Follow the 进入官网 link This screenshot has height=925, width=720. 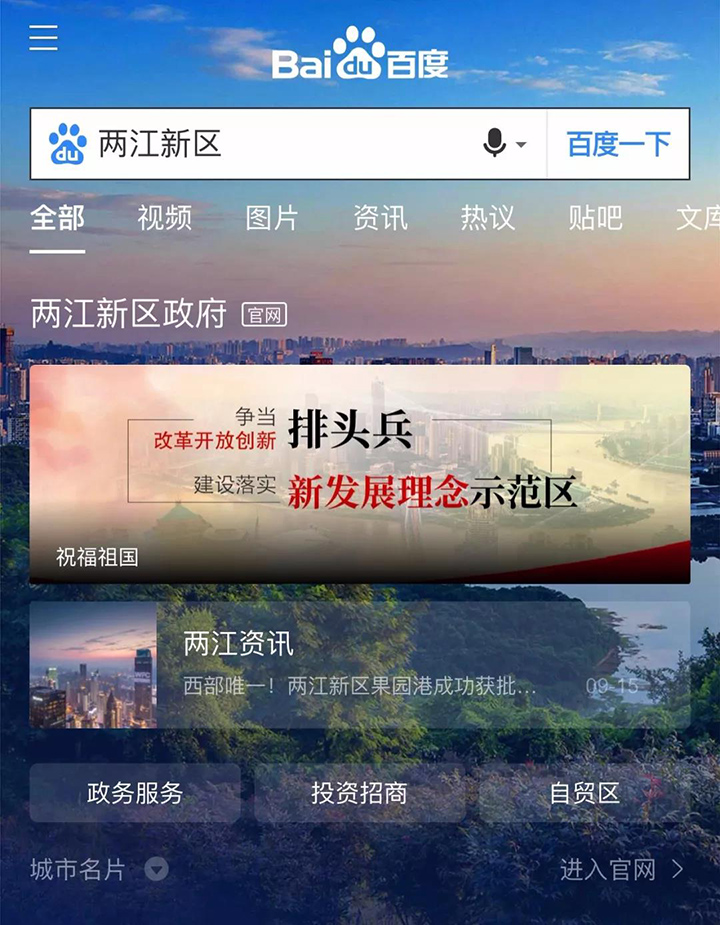[x=621, y=870]
